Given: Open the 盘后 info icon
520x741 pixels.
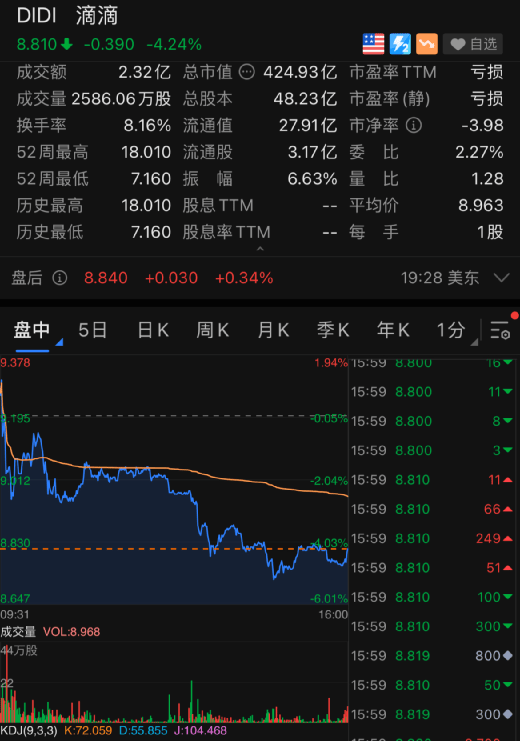Looking at the screenshot, I should click(x=60, y=278).
